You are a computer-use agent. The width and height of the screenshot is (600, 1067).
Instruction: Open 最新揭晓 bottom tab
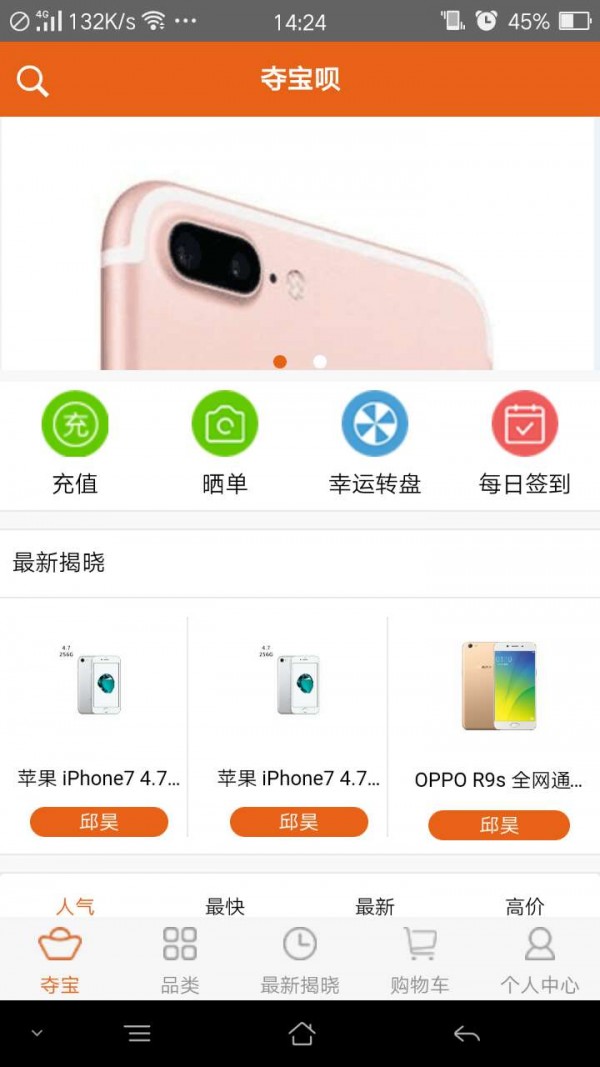[x=300, y=960]
